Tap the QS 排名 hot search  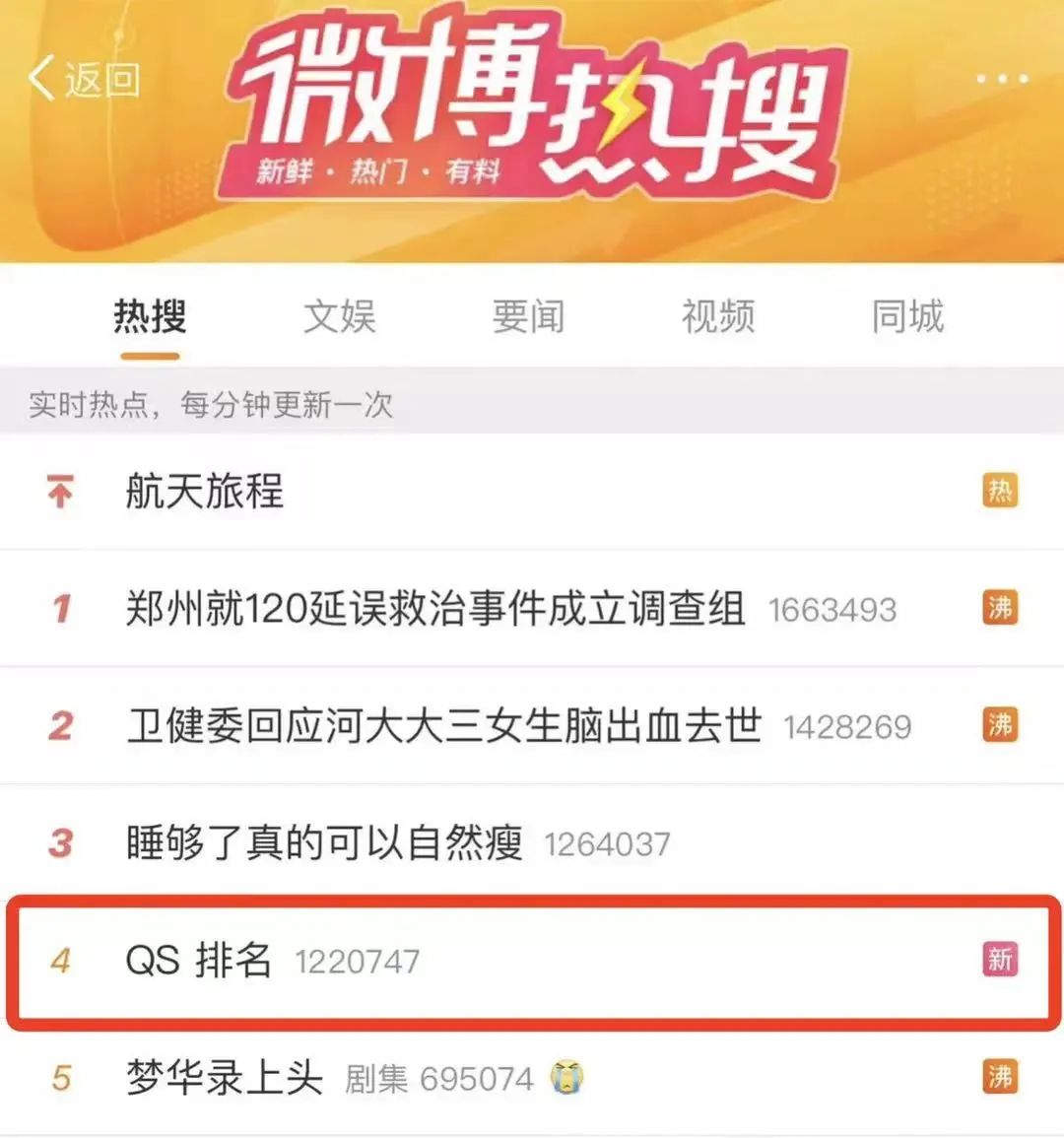199,960
